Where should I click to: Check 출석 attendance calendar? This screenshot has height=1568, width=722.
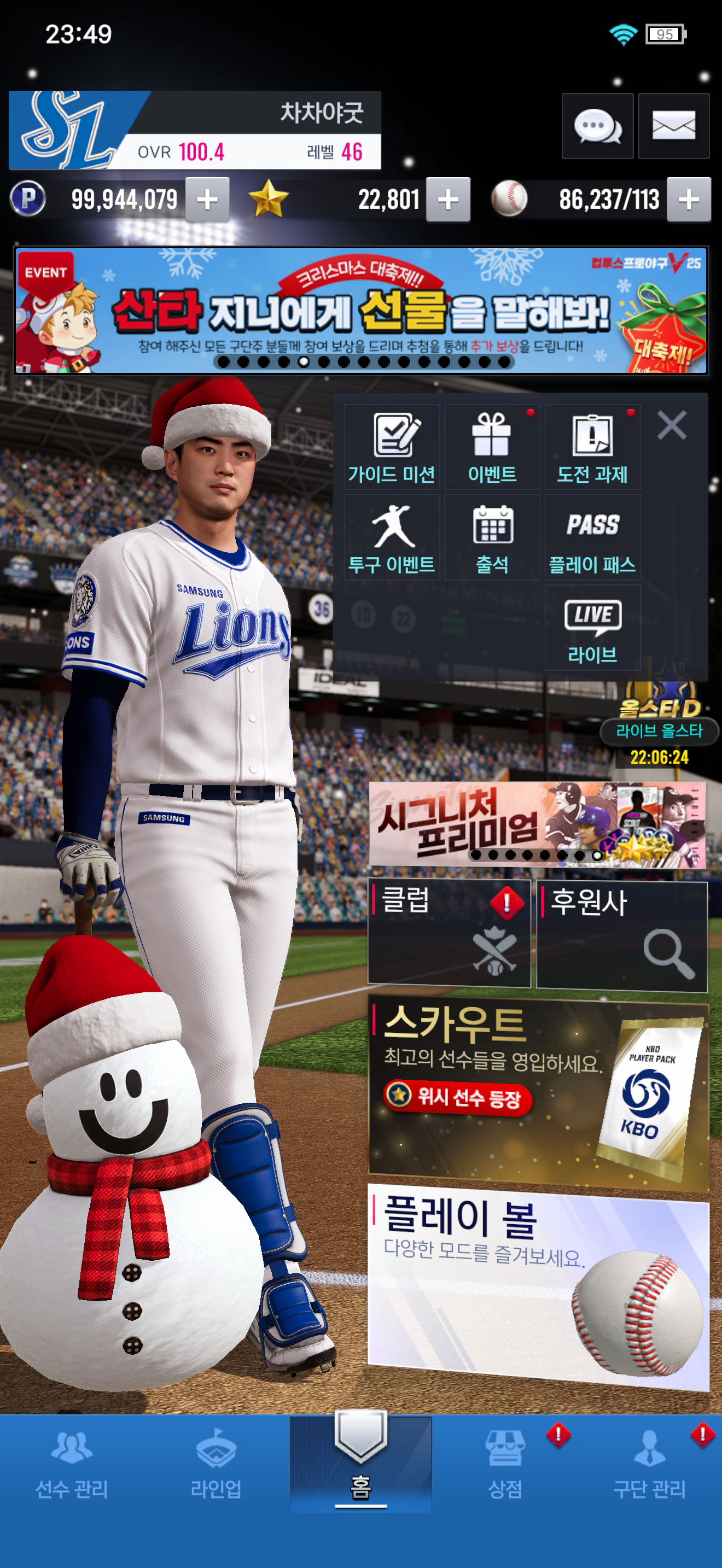[x=492, y=538]
